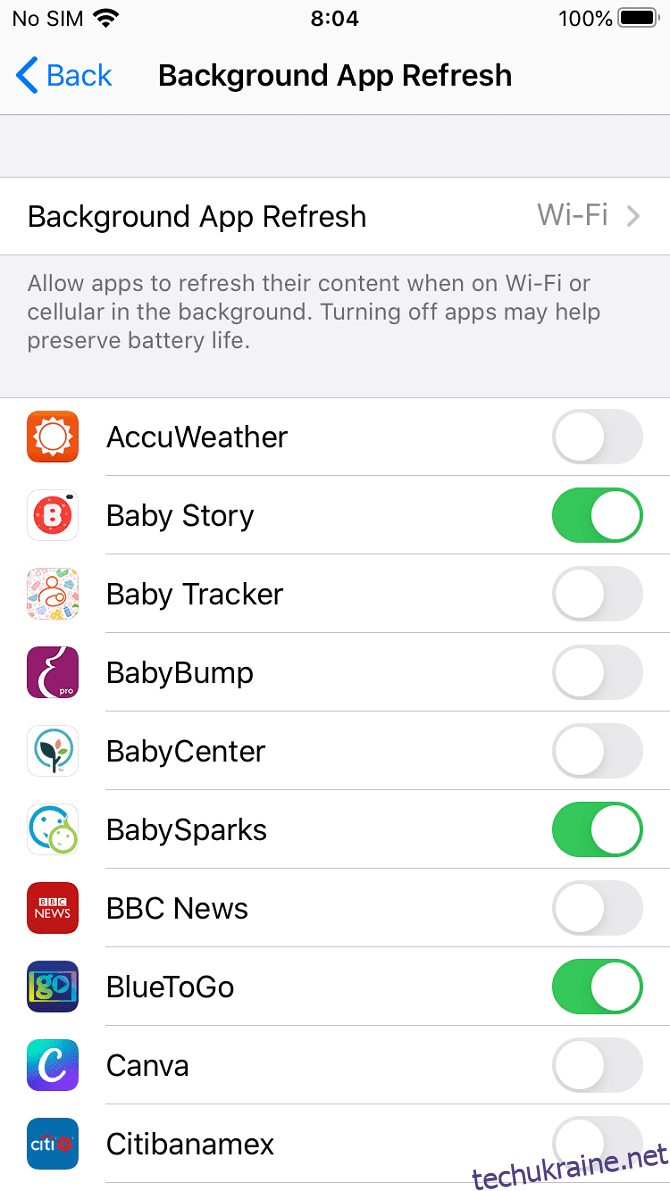Toggle Citibanamex background refresh on
The image size is (670, 1191).
pyautogui.click(x=597, y=1144)
